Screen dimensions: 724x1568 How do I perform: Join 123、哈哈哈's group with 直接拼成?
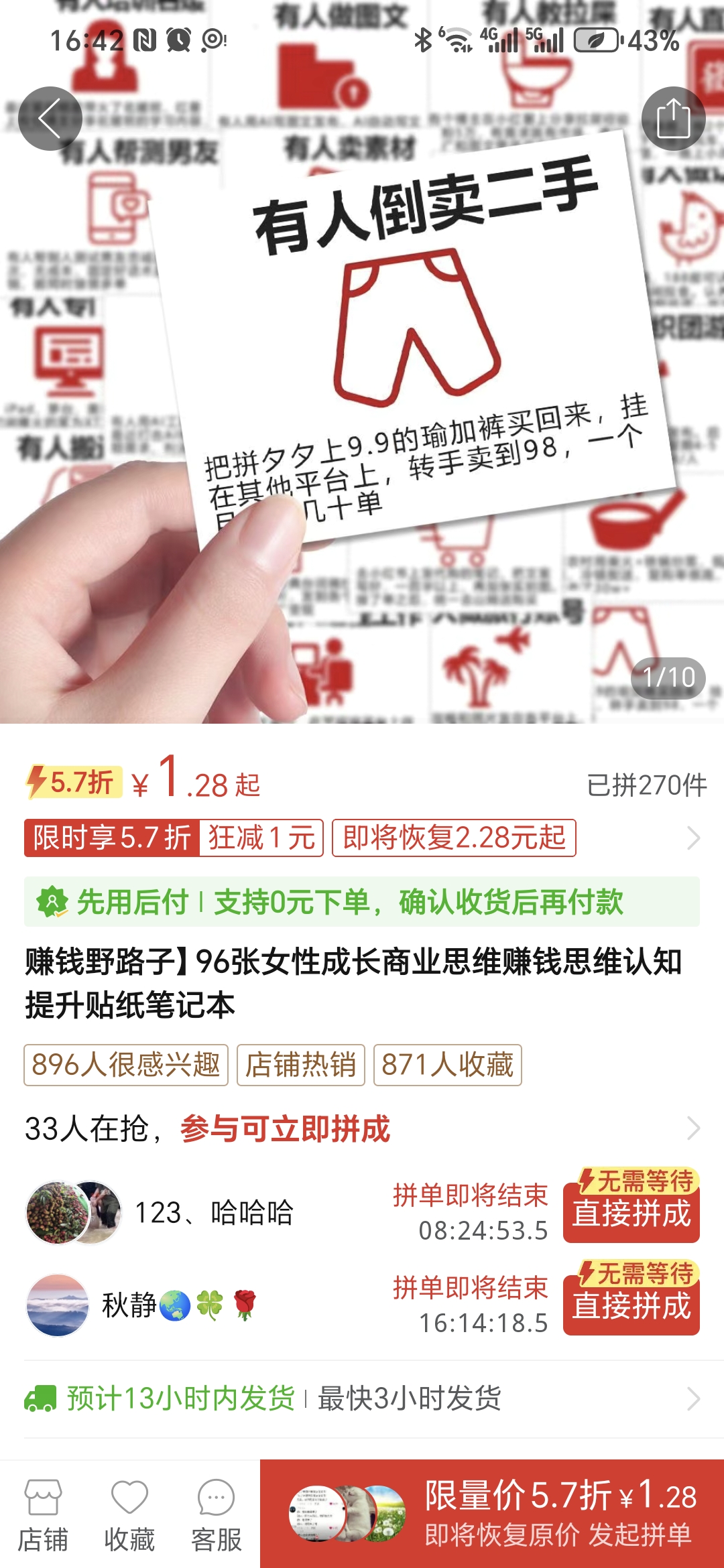[x=631, y=1213]
